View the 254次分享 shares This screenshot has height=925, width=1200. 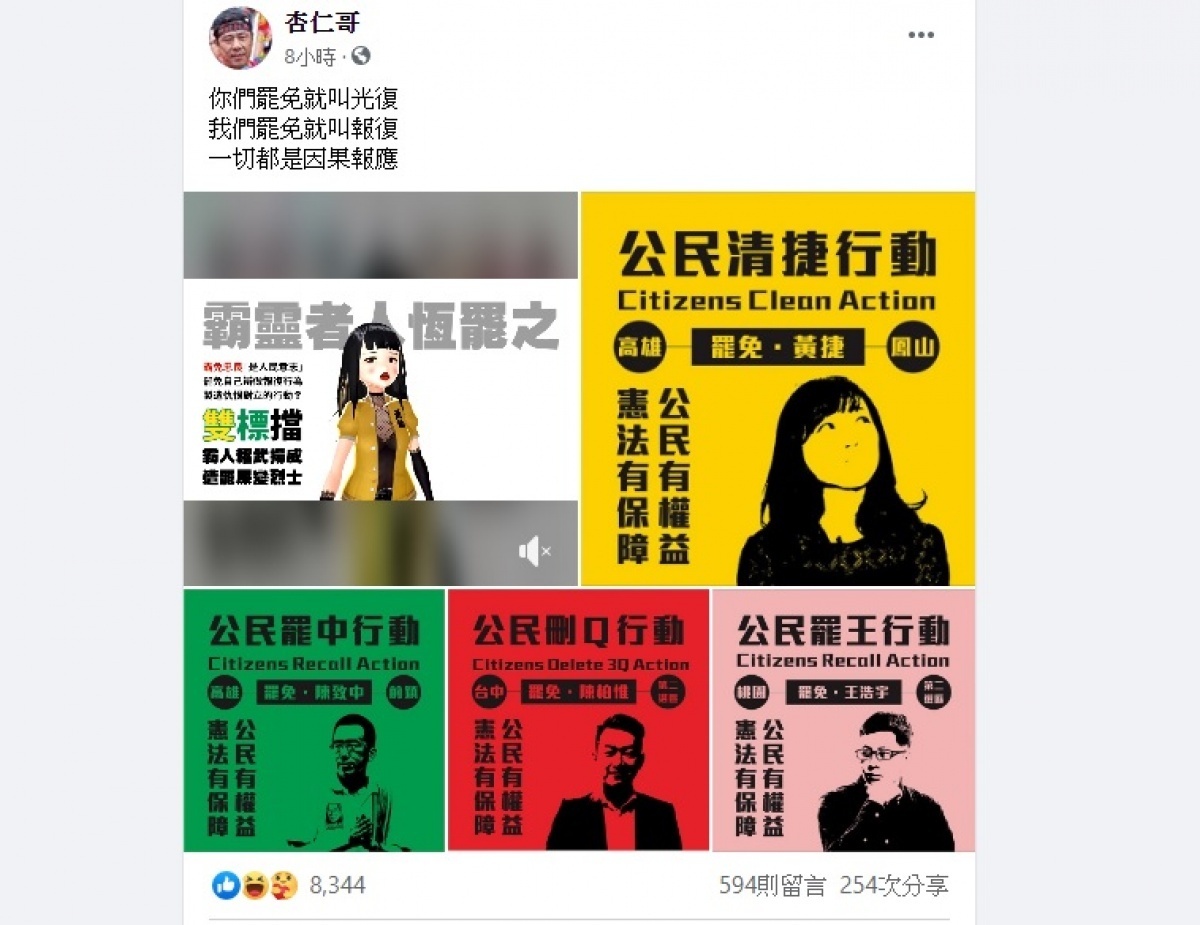[x=893, y=885]
